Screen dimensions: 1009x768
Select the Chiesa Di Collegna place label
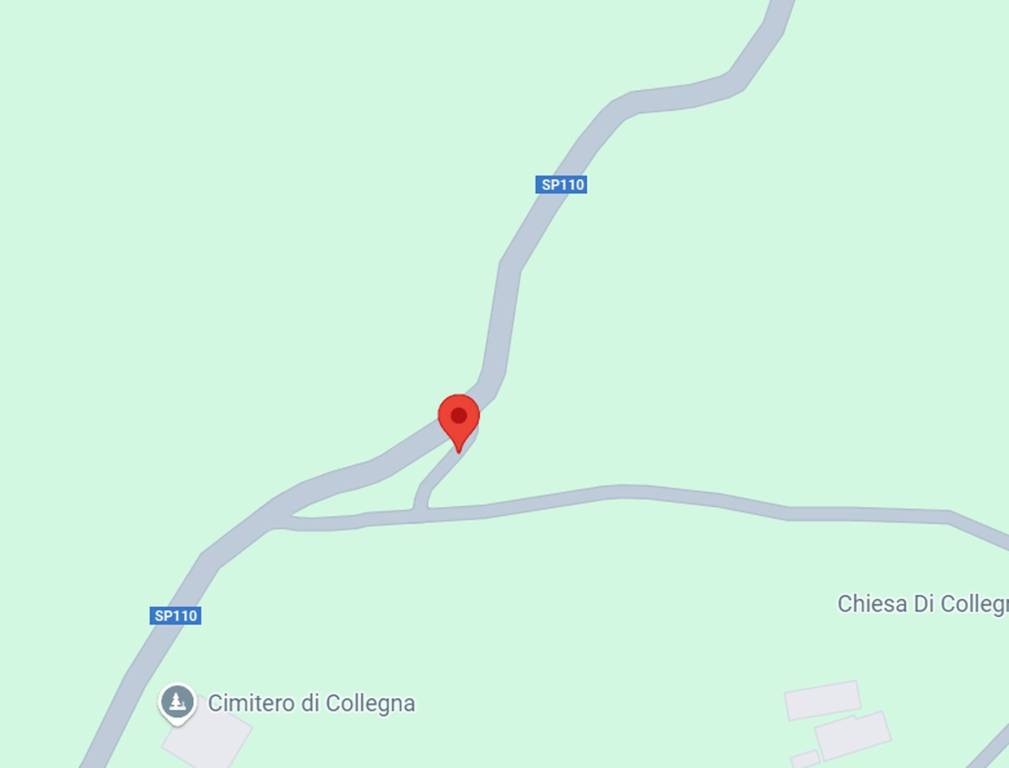[922, 604]
